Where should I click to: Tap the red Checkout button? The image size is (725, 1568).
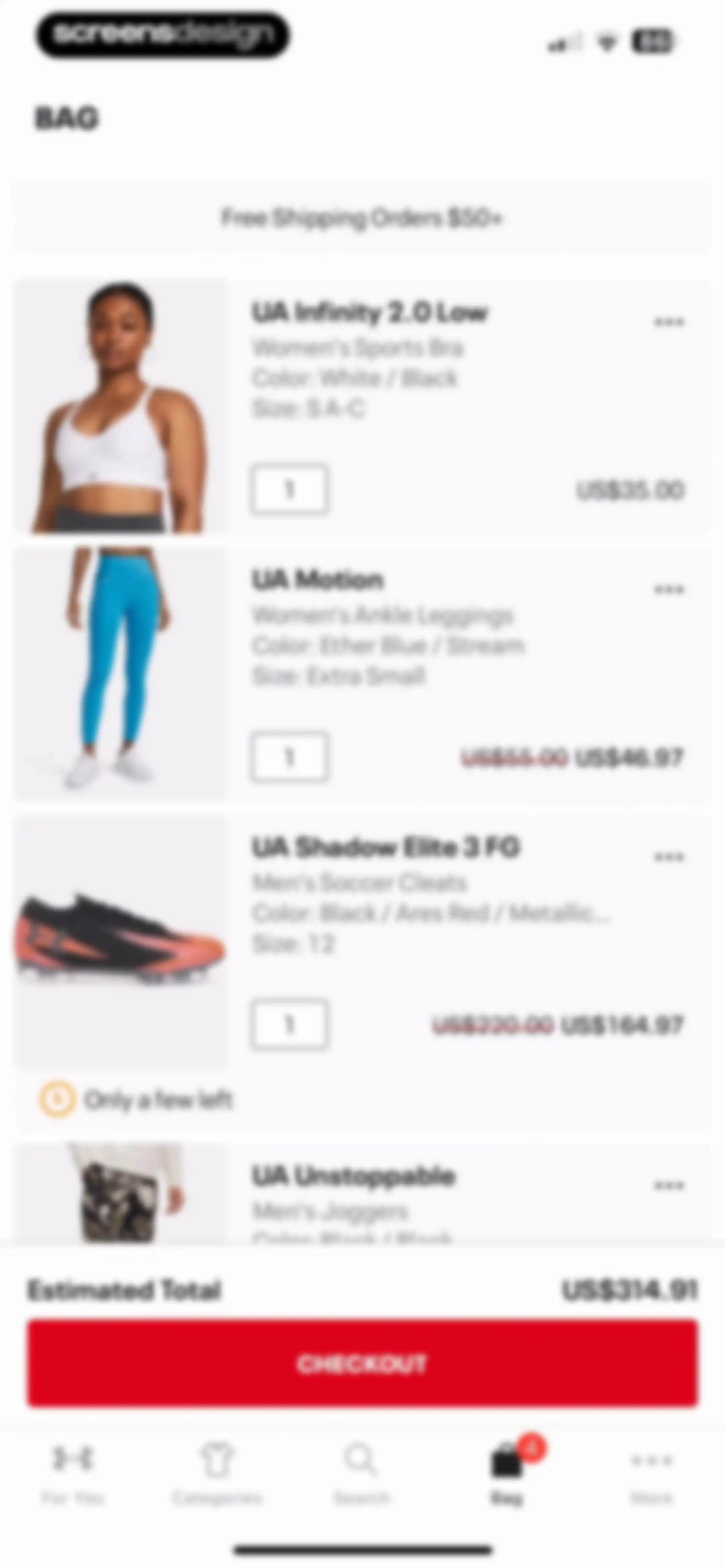(362, 1363)
